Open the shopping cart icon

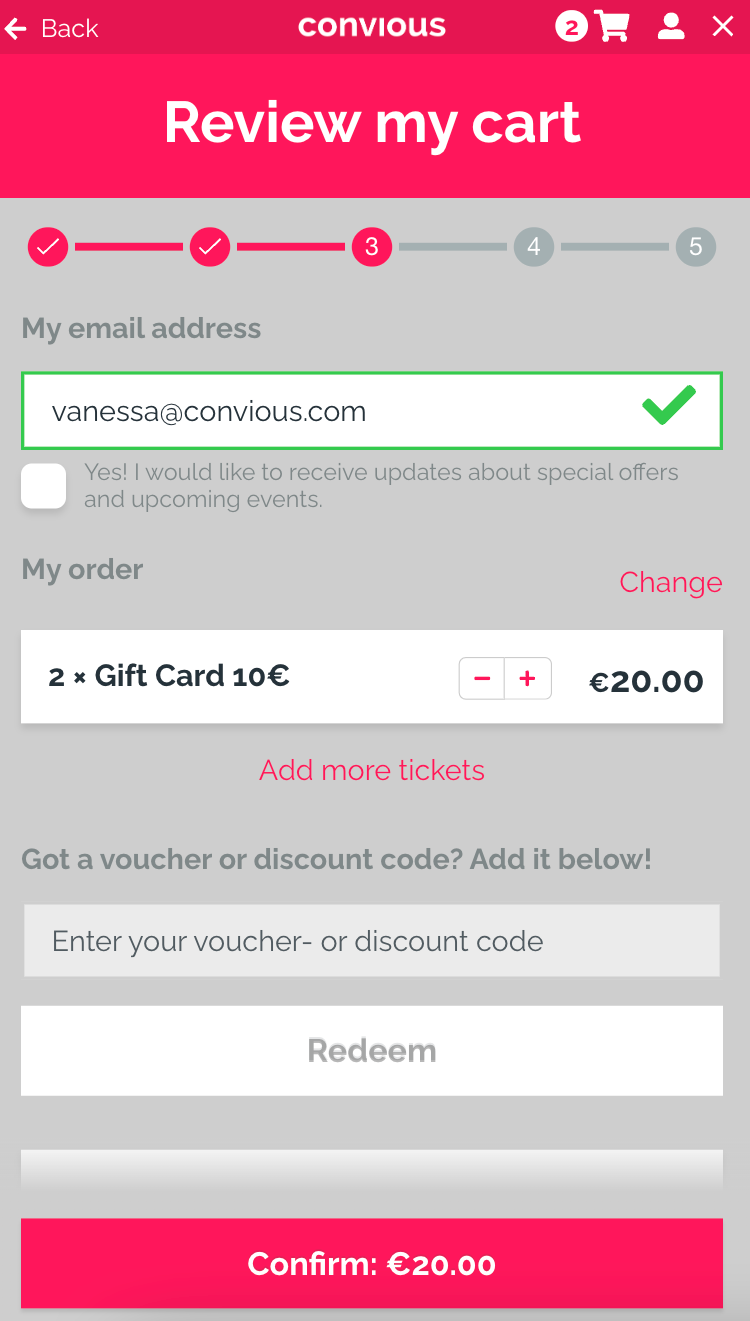(x=610, y=27)
